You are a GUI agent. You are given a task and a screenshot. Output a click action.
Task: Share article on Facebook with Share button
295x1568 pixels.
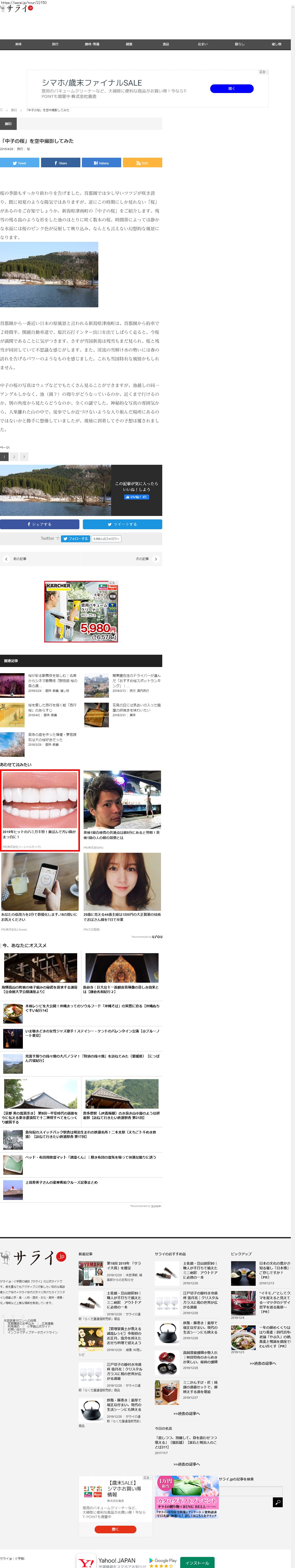[x=61, y=163]
